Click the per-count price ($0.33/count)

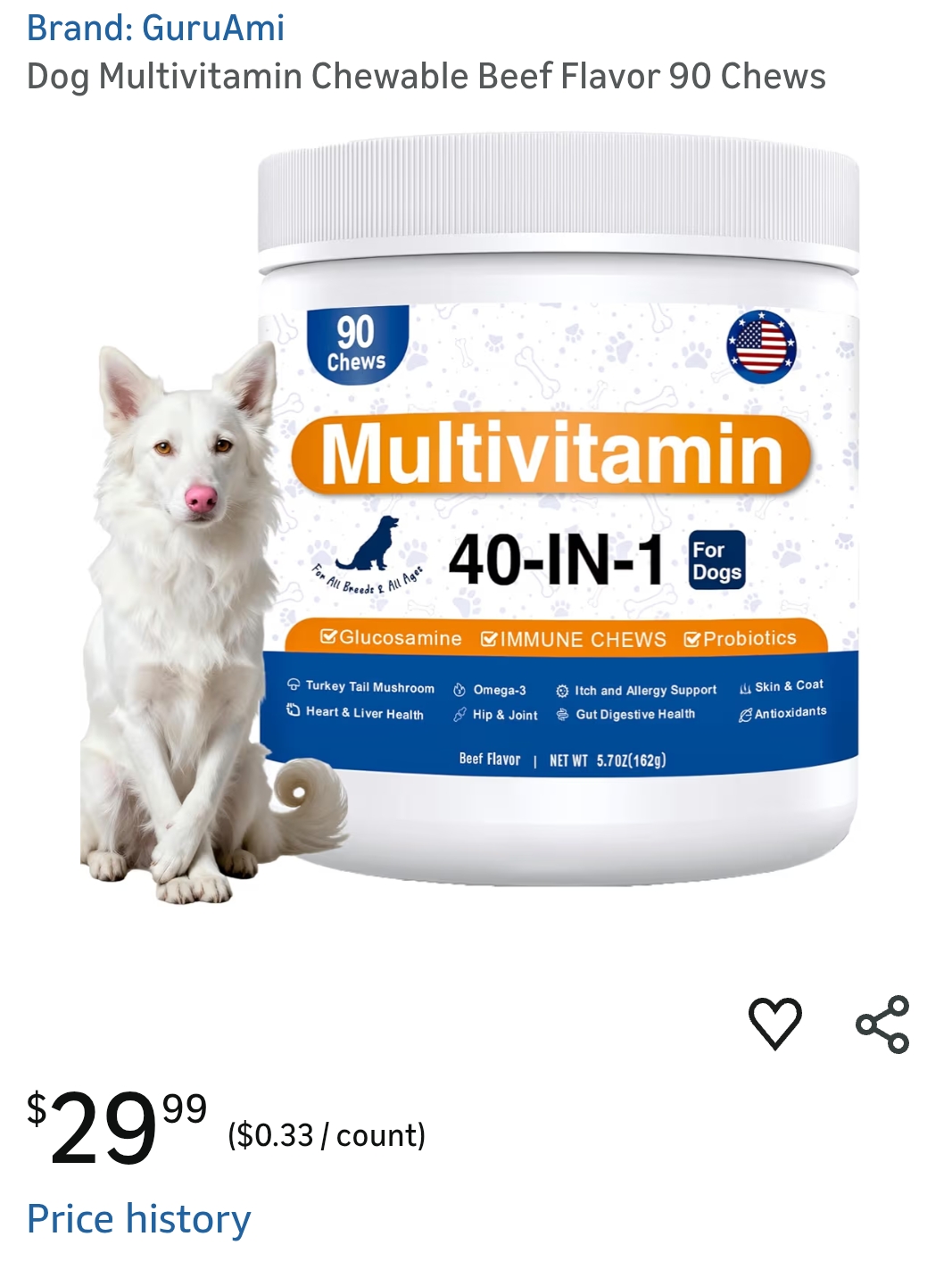(327, 1135)
